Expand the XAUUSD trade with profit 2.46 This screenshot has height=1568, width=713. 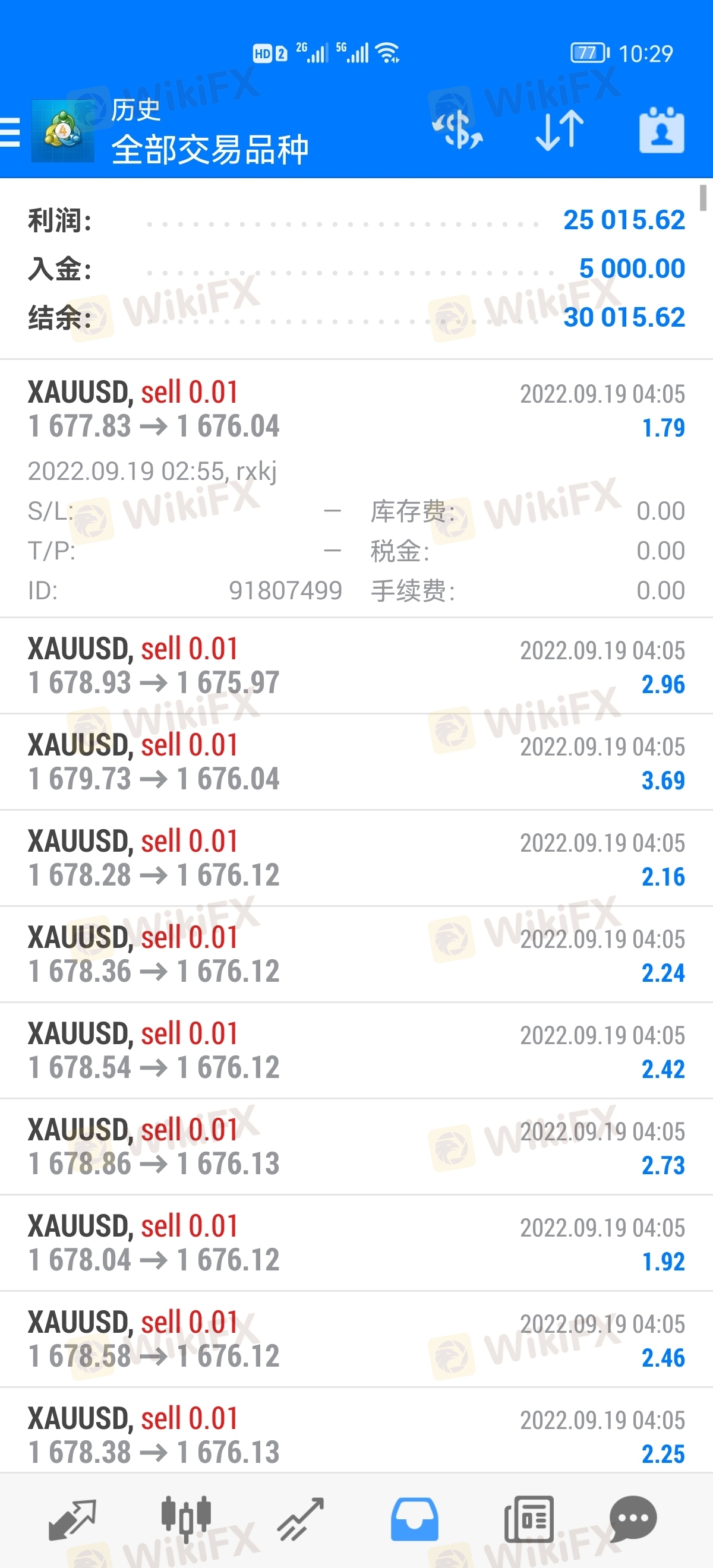point(356,1339)
